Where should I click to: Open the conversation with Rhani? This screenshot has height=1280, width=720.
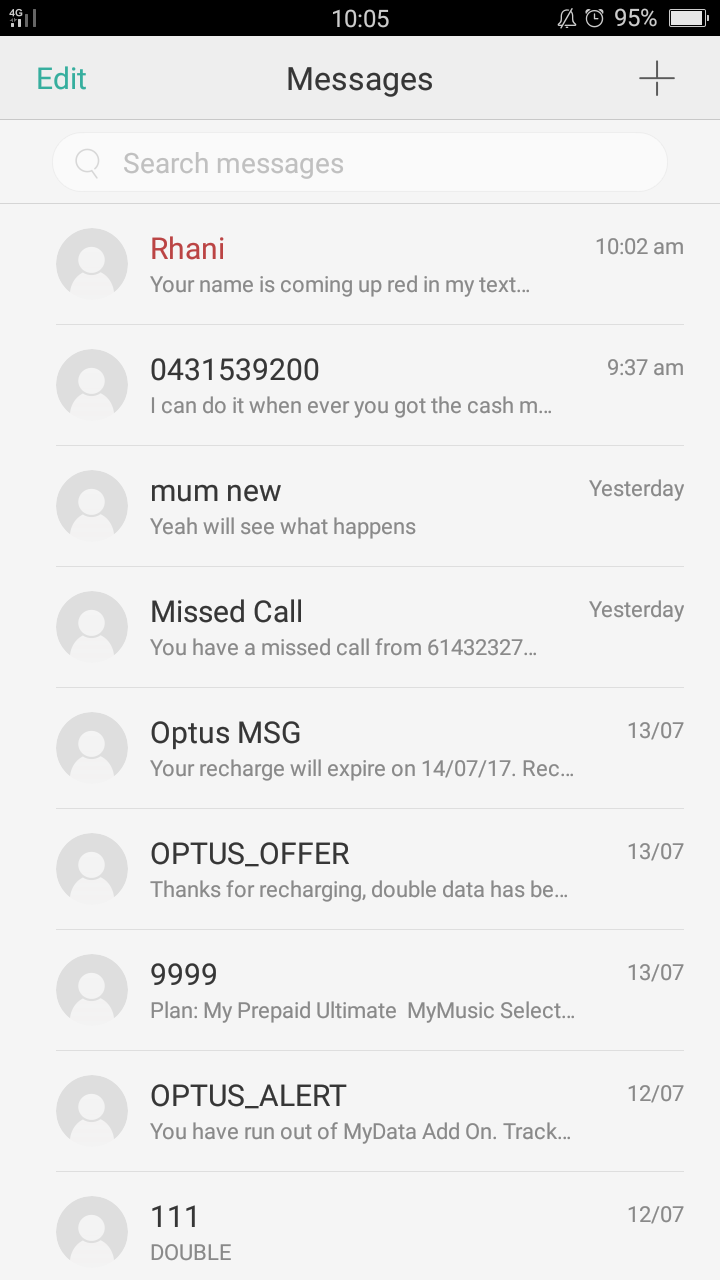[x=360, y=265]
